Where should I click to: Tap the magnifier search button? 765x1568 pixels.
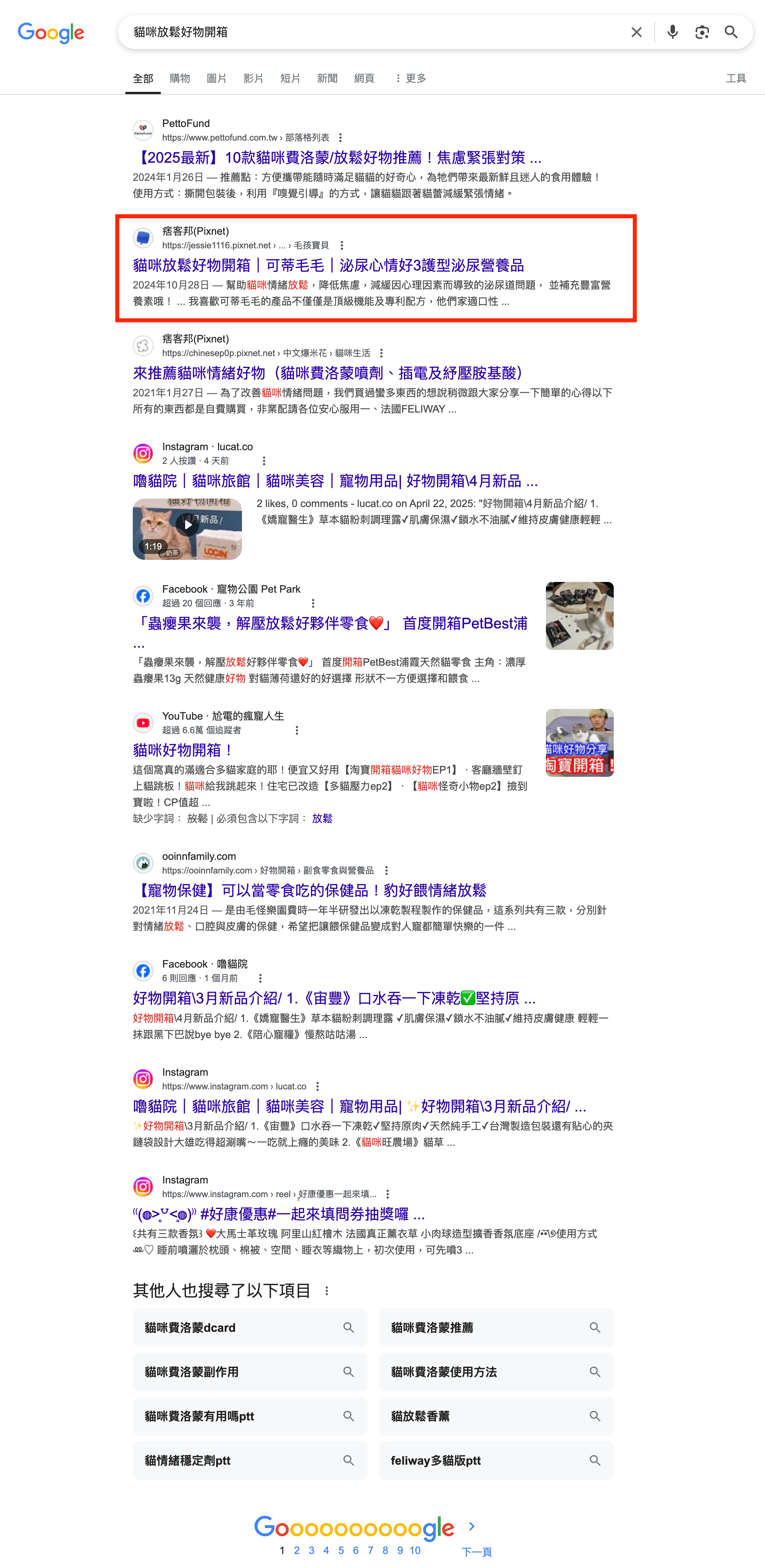[x=731, y=32]
